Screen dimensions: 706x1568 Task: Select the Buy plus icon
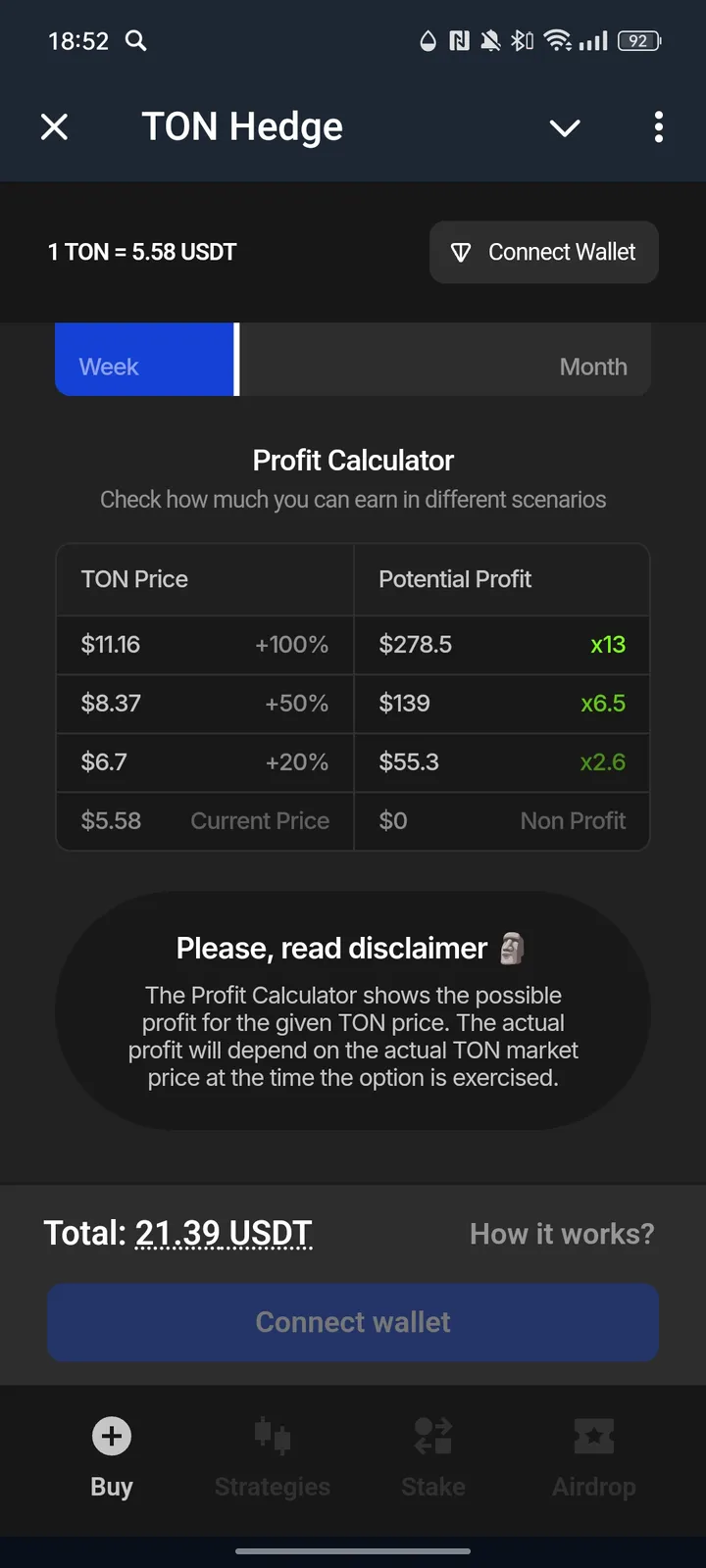tap(111, 1435)
